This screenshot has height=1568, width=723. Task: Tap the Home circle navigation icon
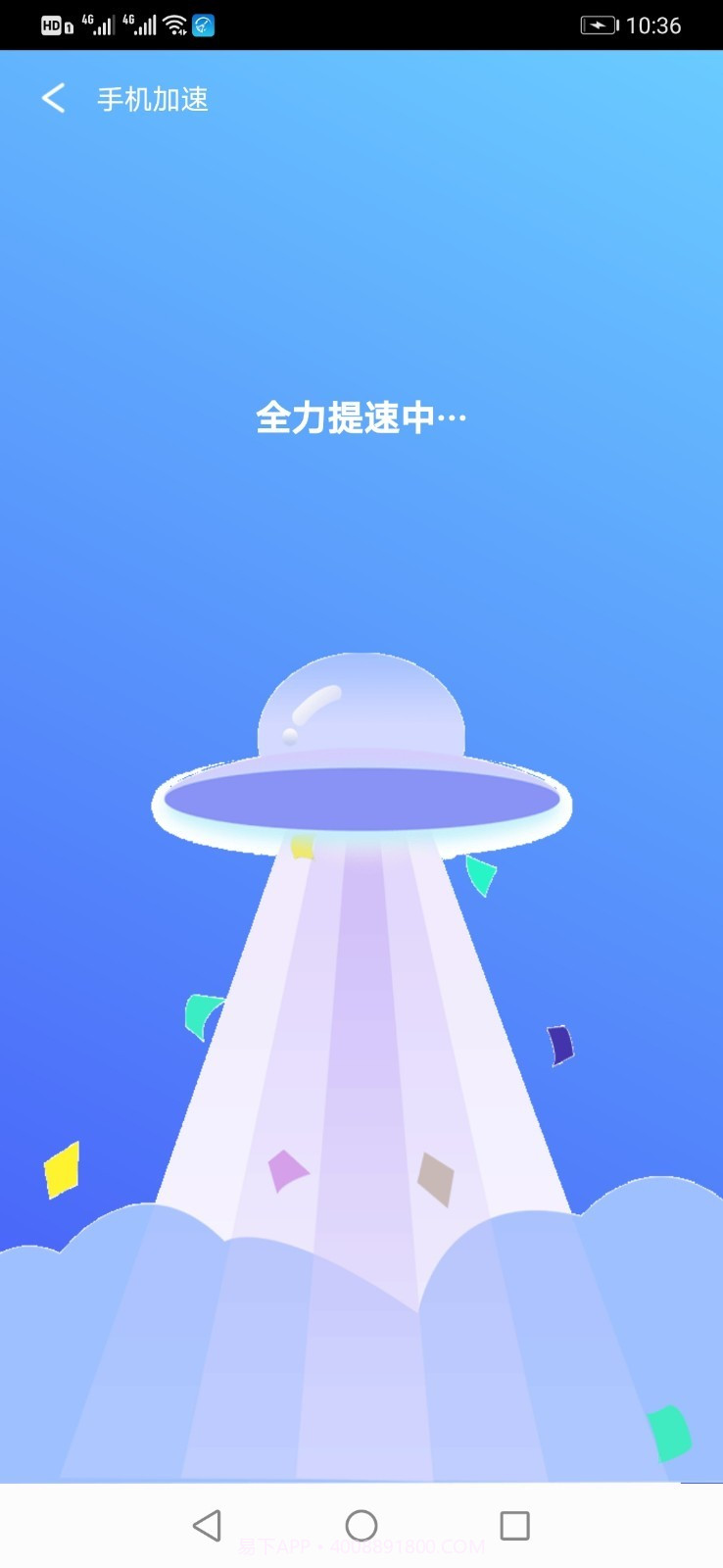(x=361, y=1526)
